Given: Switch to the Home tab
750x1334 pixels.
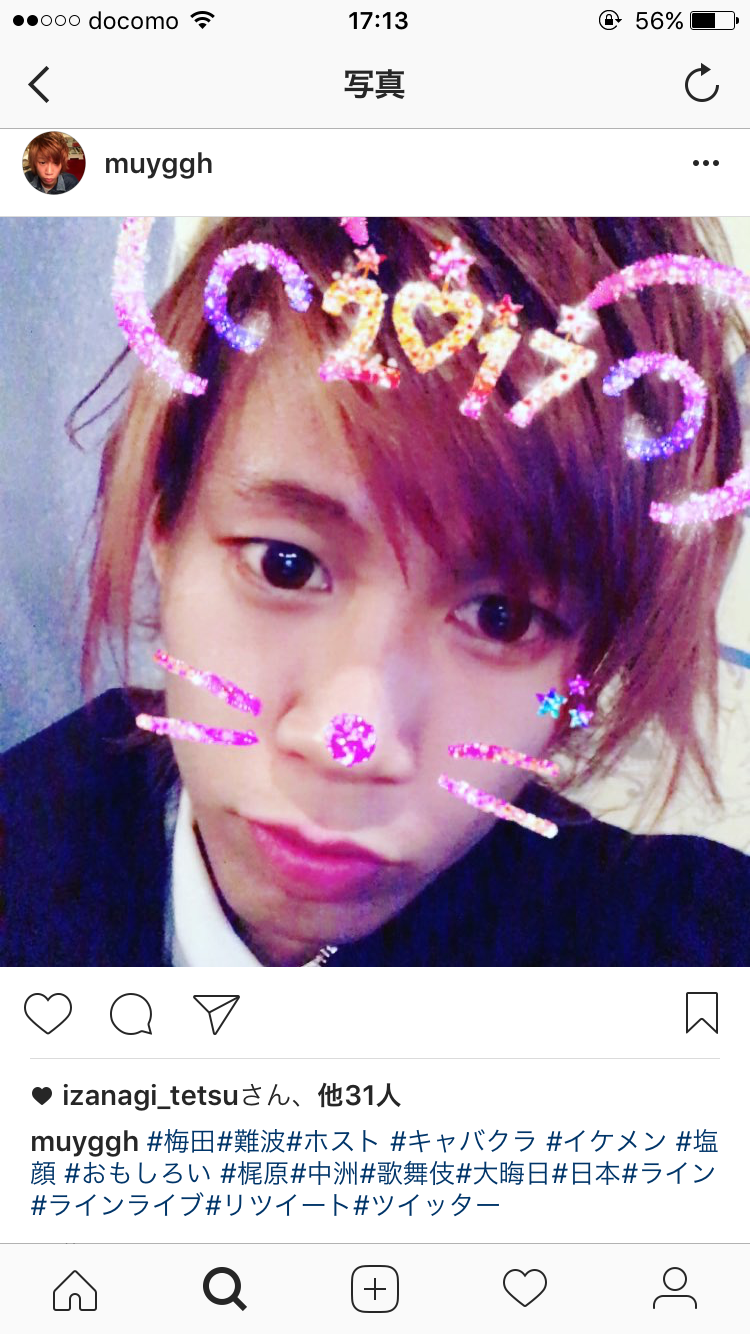Looking at the screenshot, I should [75, 1289].
